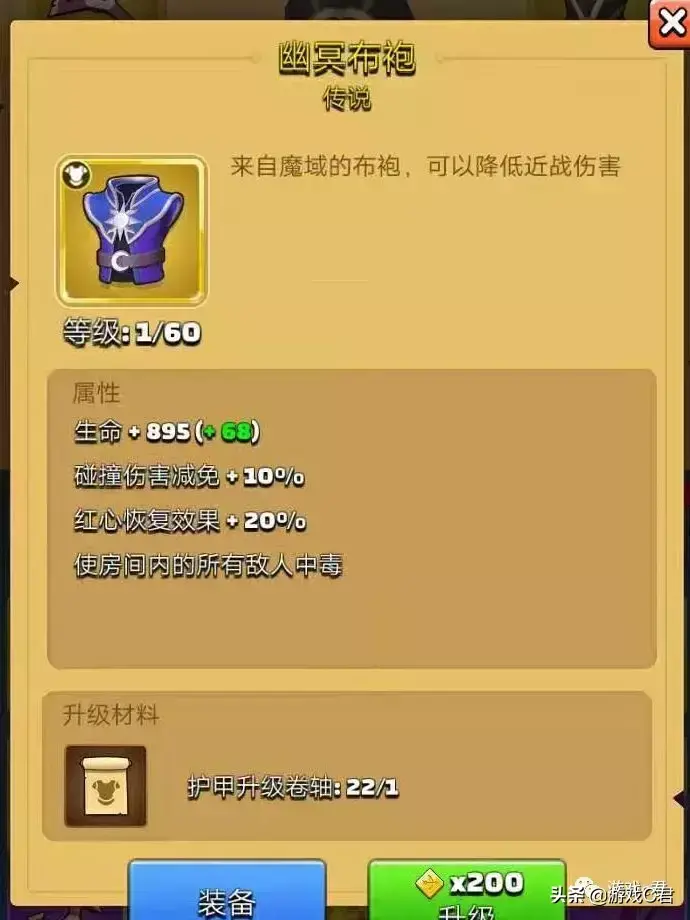Close the 幽冥布袍 item dialog
Viewport: 690px width, 920px height.
point(668,23)
